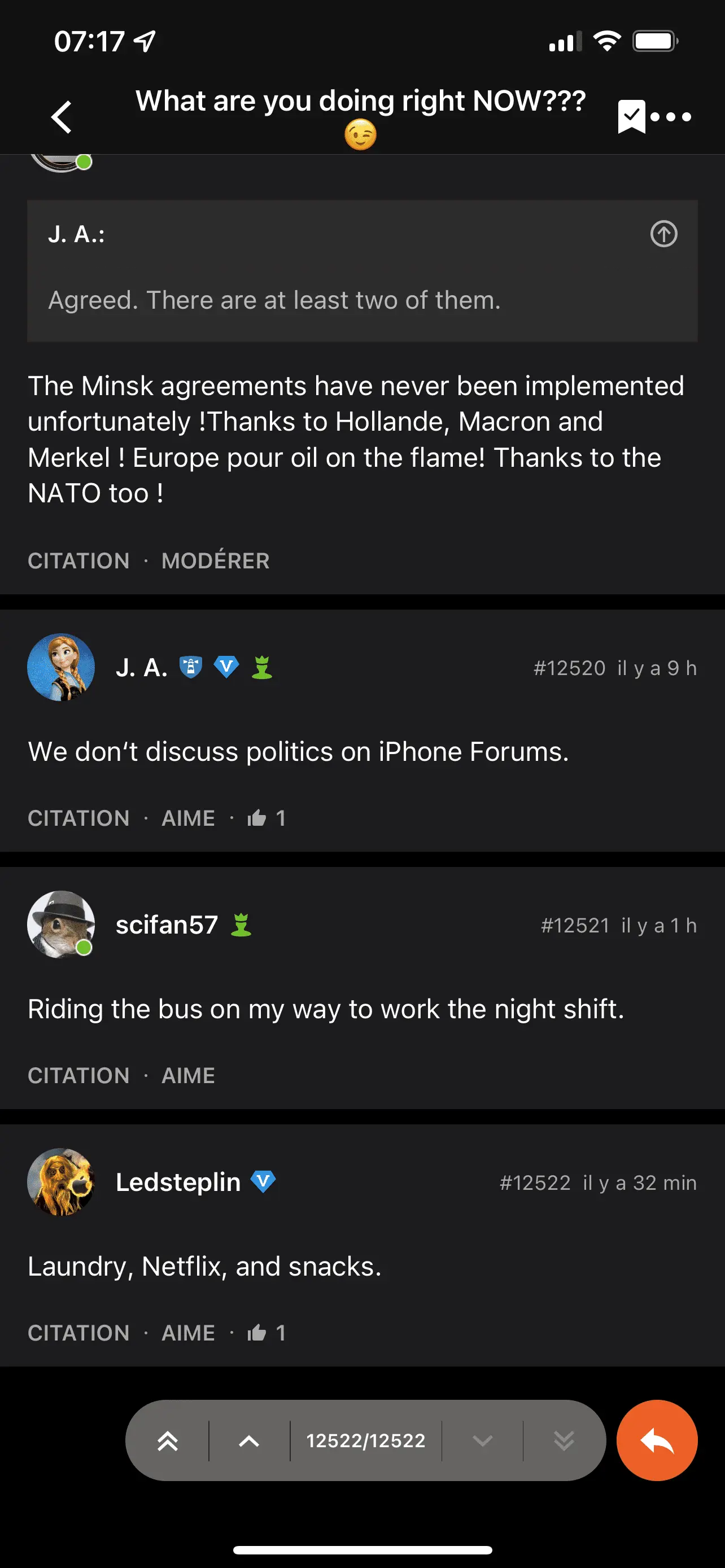This screenshot has height=1568, width=725.
Task: View the likes count on J. A.'s post
Action: tap(267, 818)
